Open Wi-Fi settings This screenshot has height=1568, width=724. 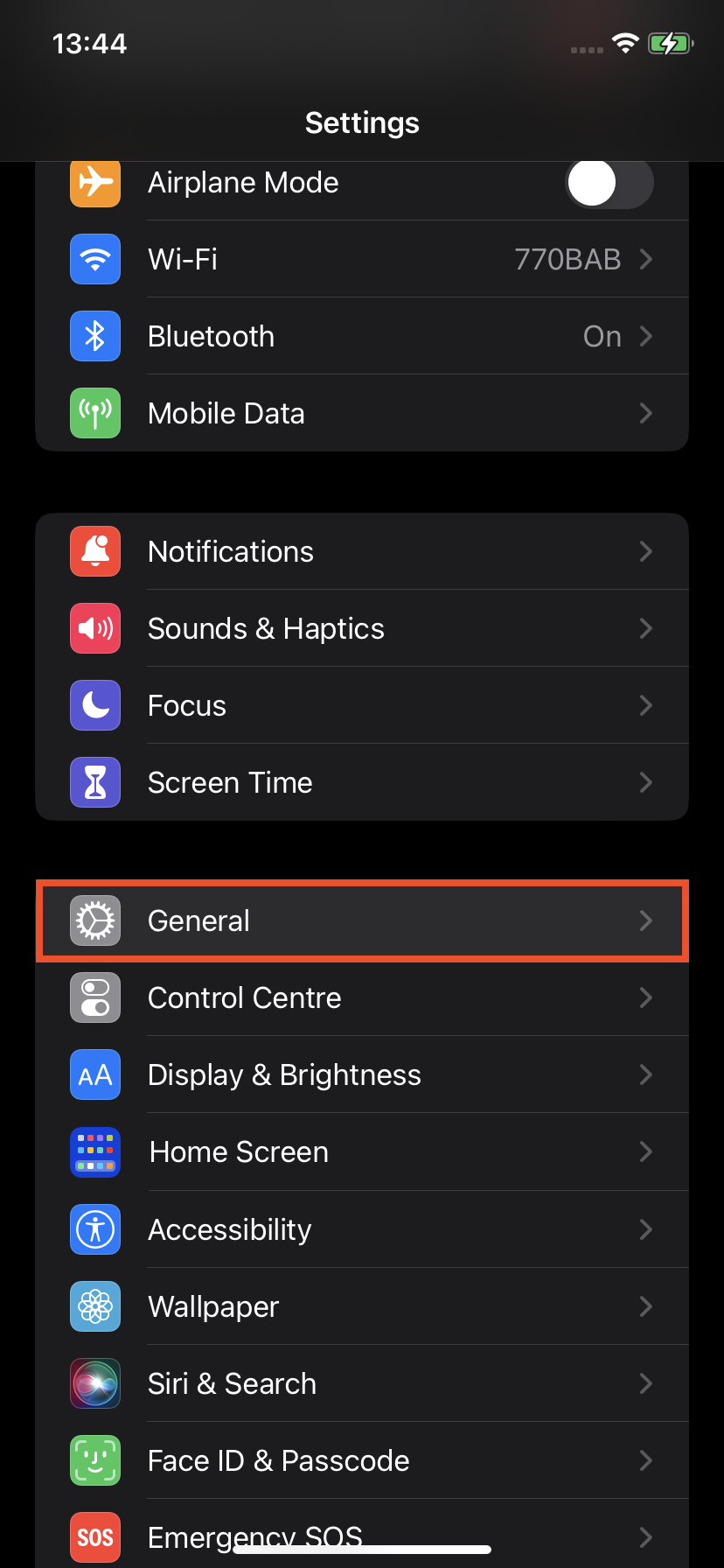tap(362, 259)
